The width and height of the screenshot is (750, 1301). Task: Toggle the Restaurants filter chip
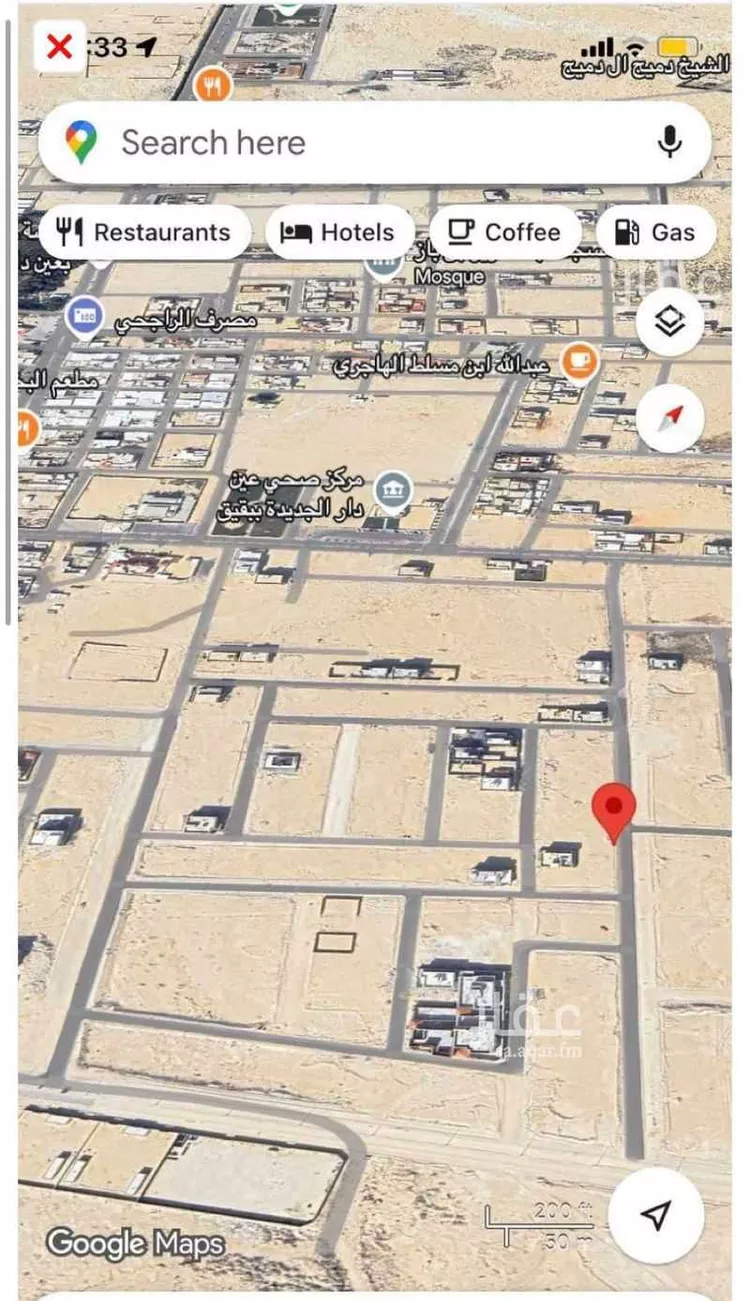point(146,232)
